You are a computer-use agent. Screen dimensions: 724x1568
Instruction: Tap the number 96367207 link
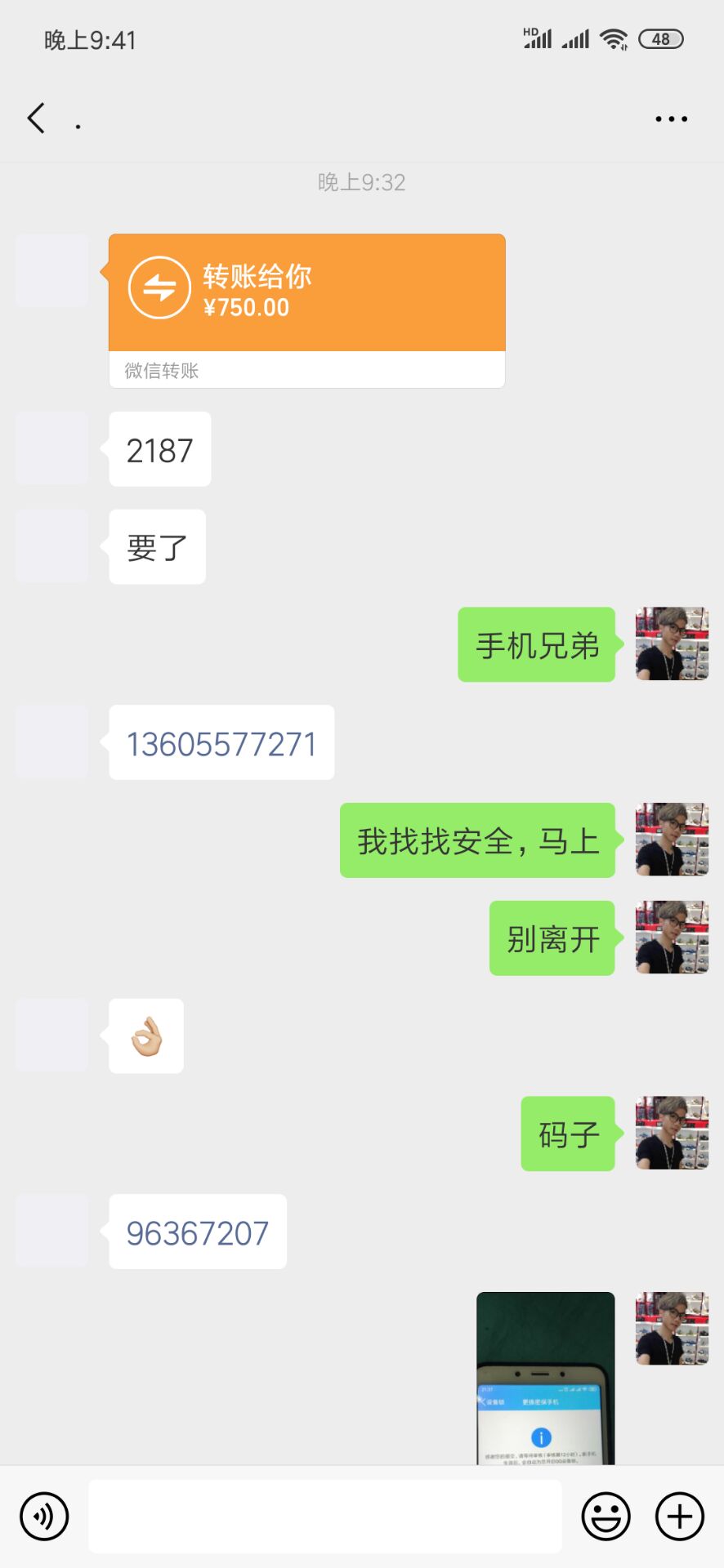pos(197,1232)
